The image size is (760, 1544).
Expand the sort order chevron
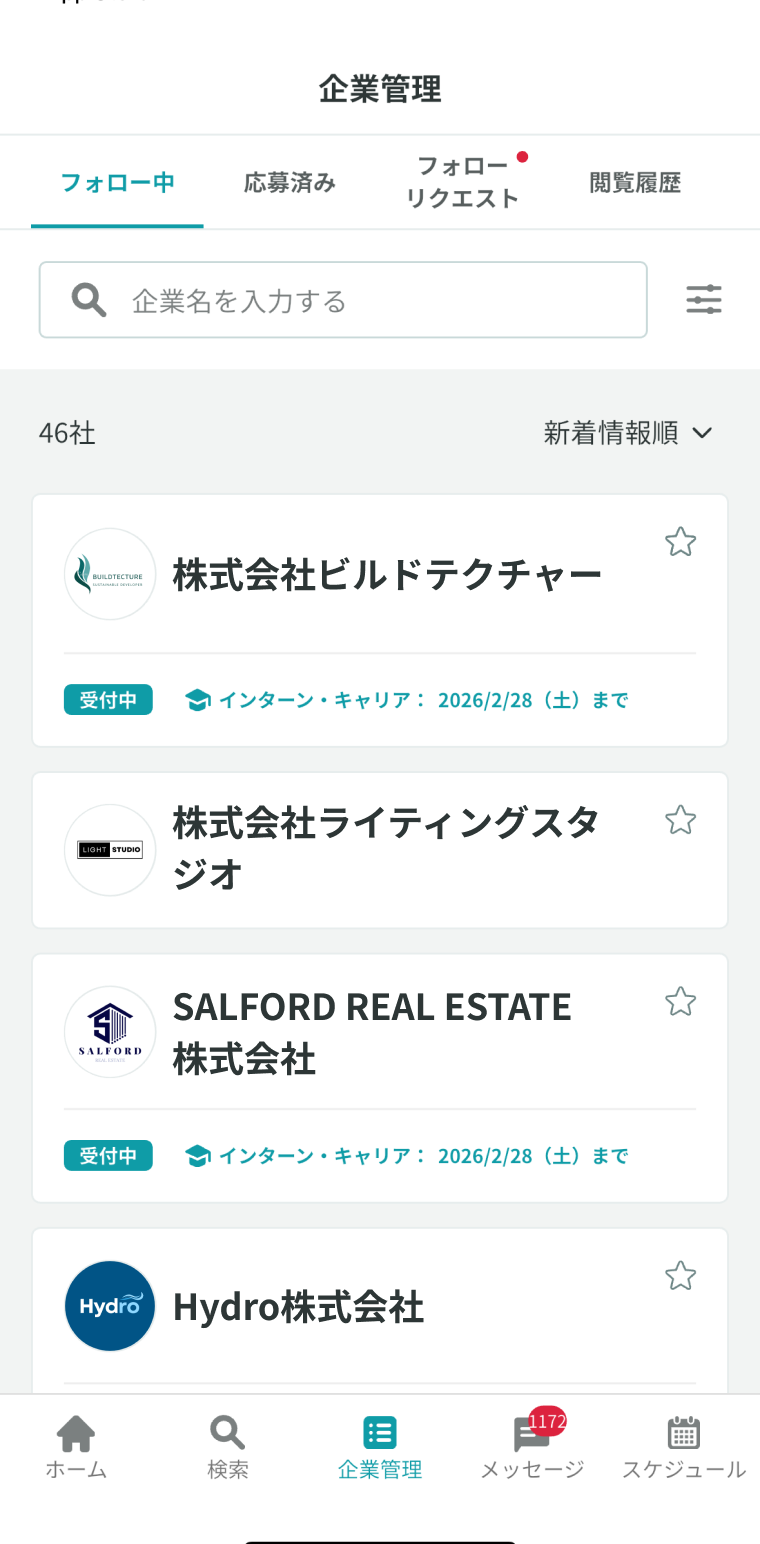coord(703,434)
